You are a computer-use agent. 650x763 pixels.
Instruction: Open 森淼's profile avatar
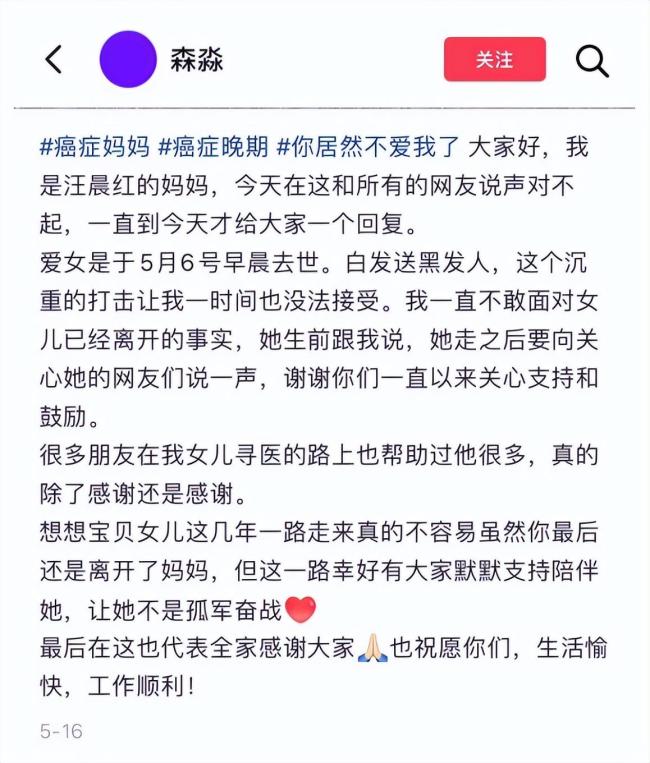(128, 60)
